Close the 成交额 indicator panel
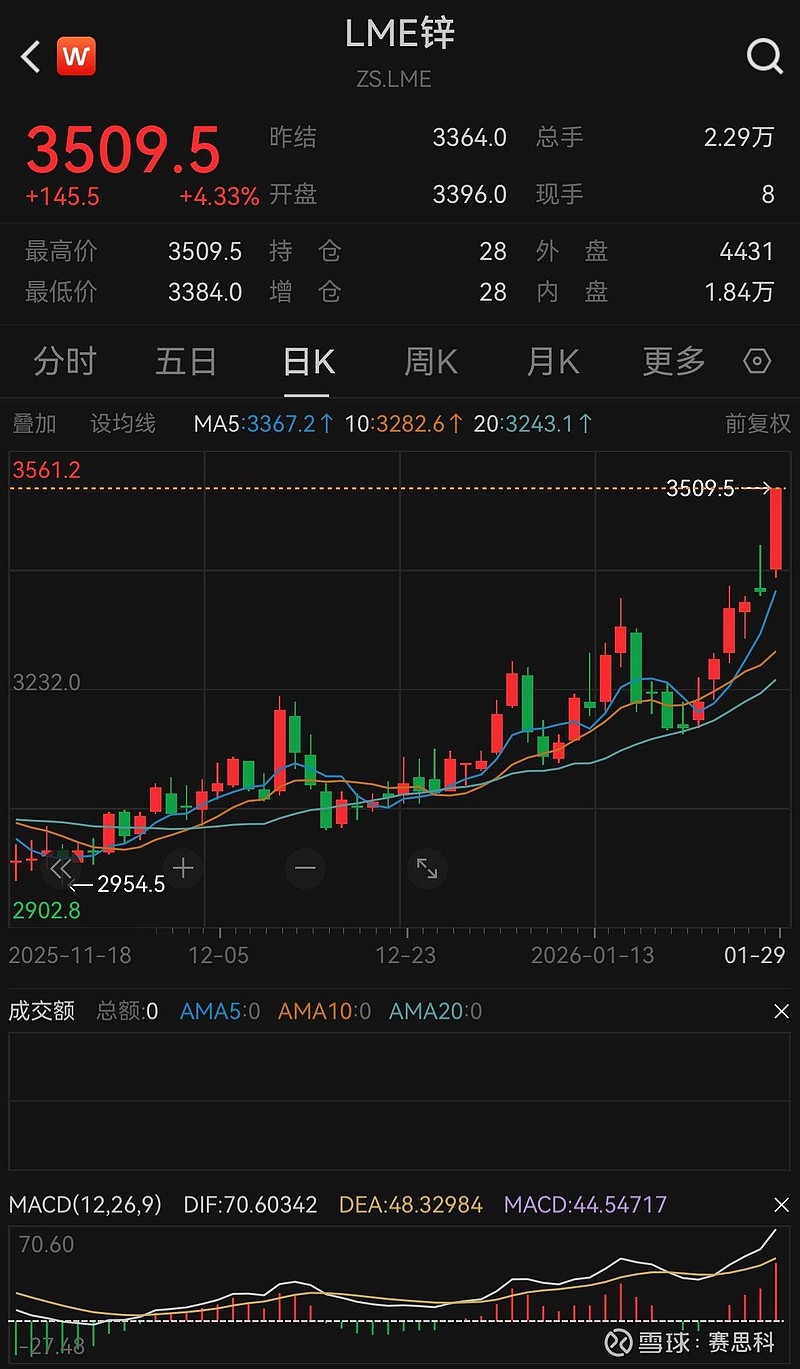 pyautogui.click(x=781, y=1012)
